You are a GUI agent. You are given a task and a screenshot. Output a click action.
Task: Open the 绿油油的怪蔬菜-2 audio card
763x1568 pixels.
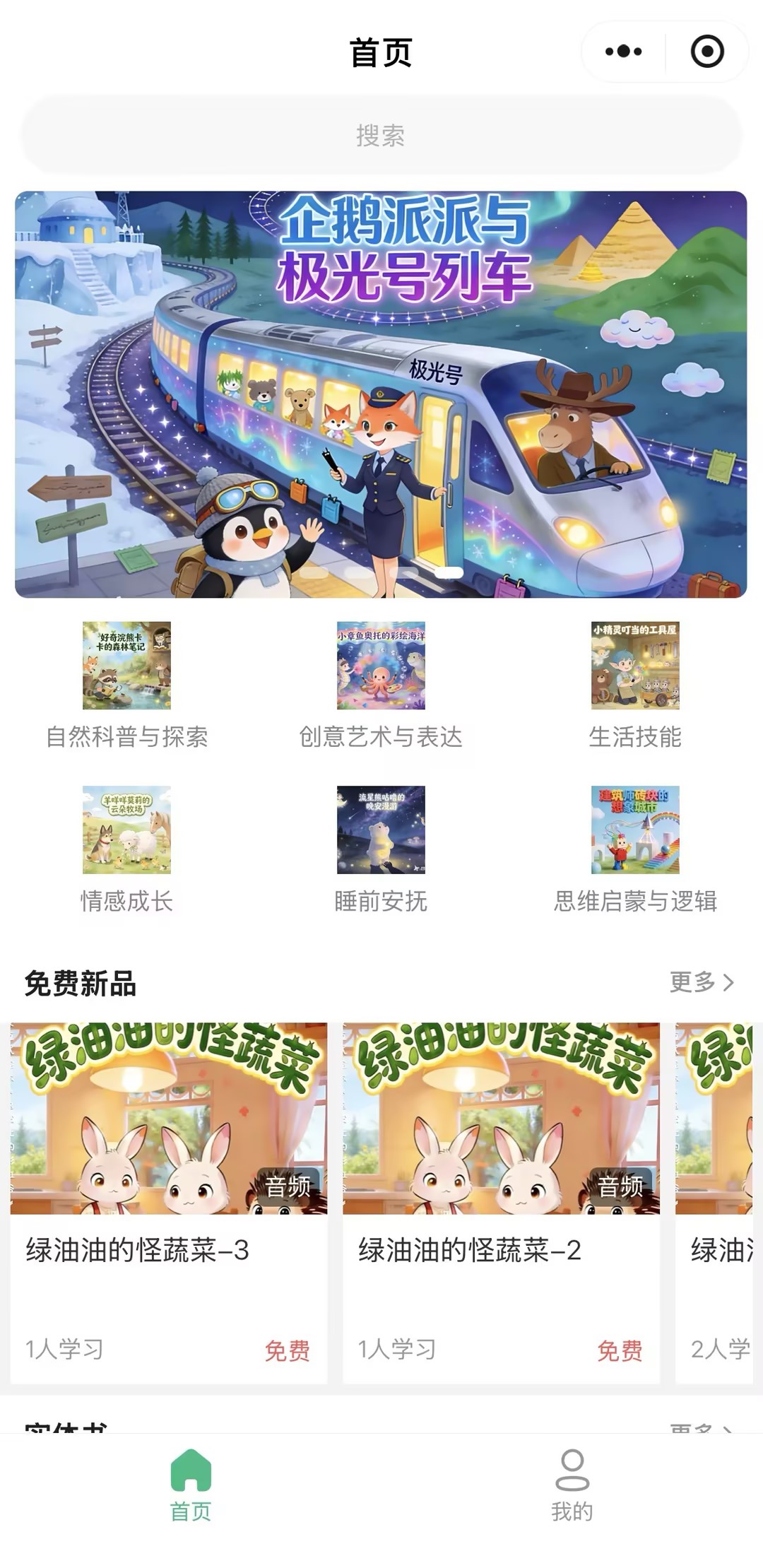click(501, 1201)
